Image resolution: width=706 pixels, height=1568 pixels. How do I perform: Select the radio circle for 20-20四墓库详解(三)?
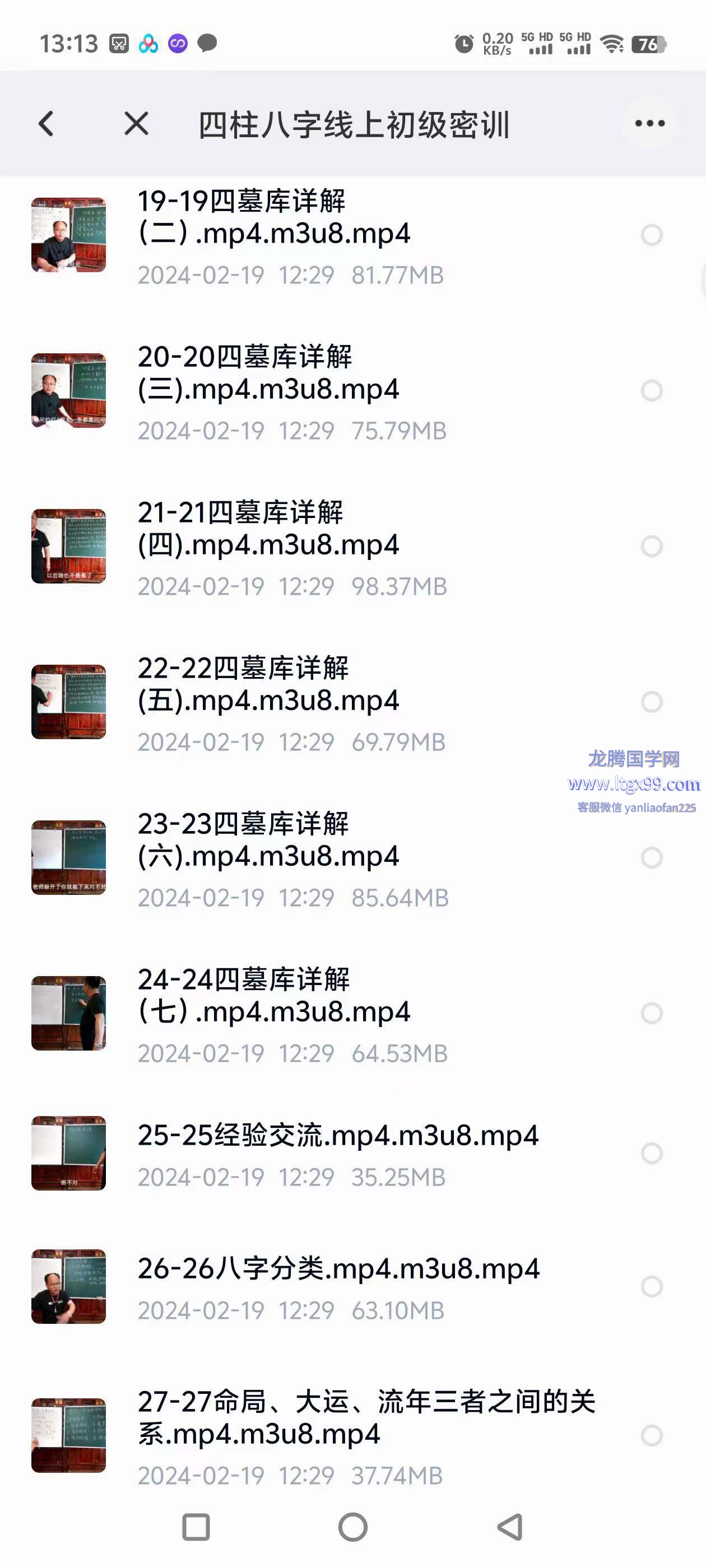pos(651,391)
